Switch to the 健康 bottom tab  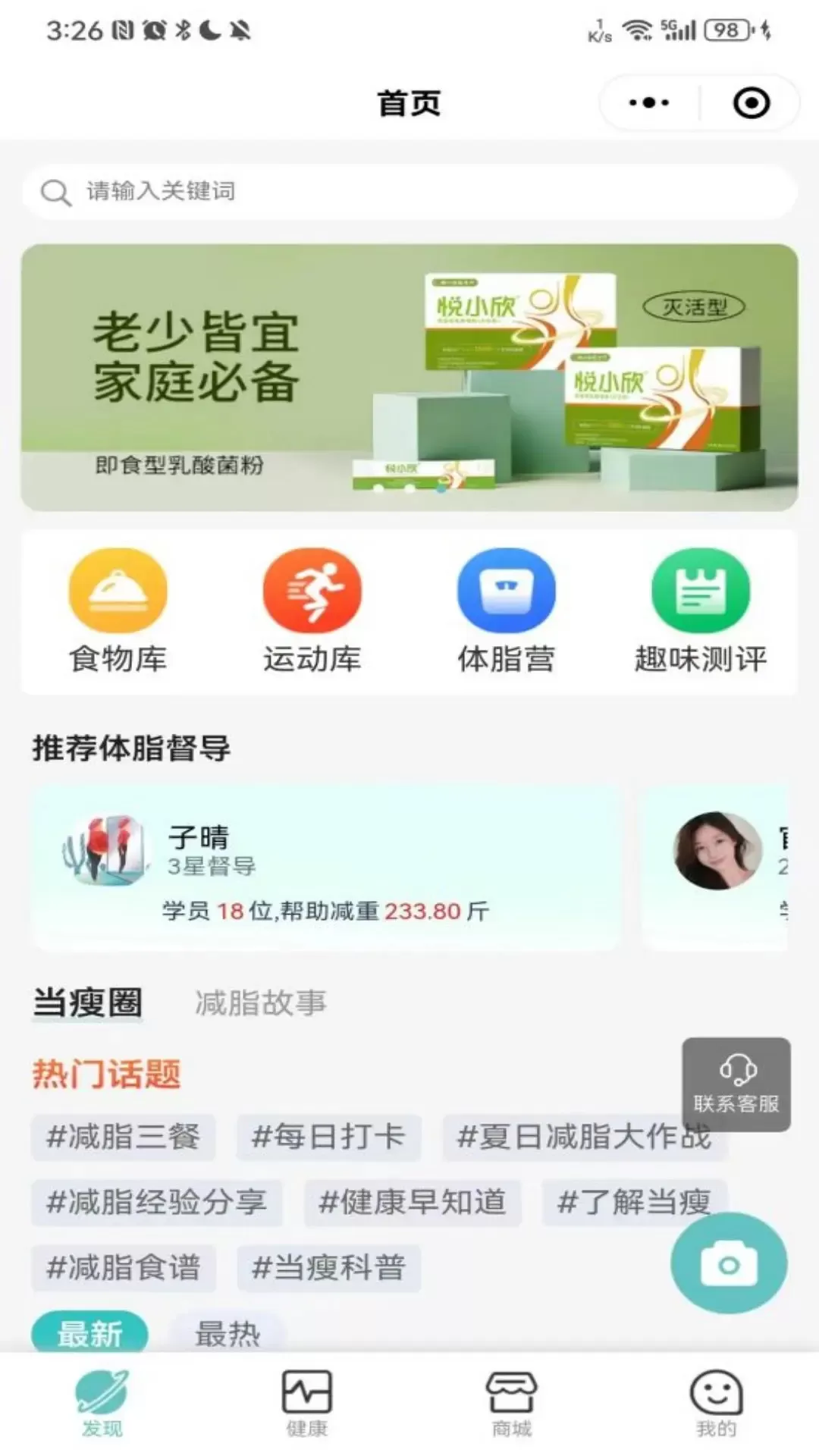point(307,1404)
